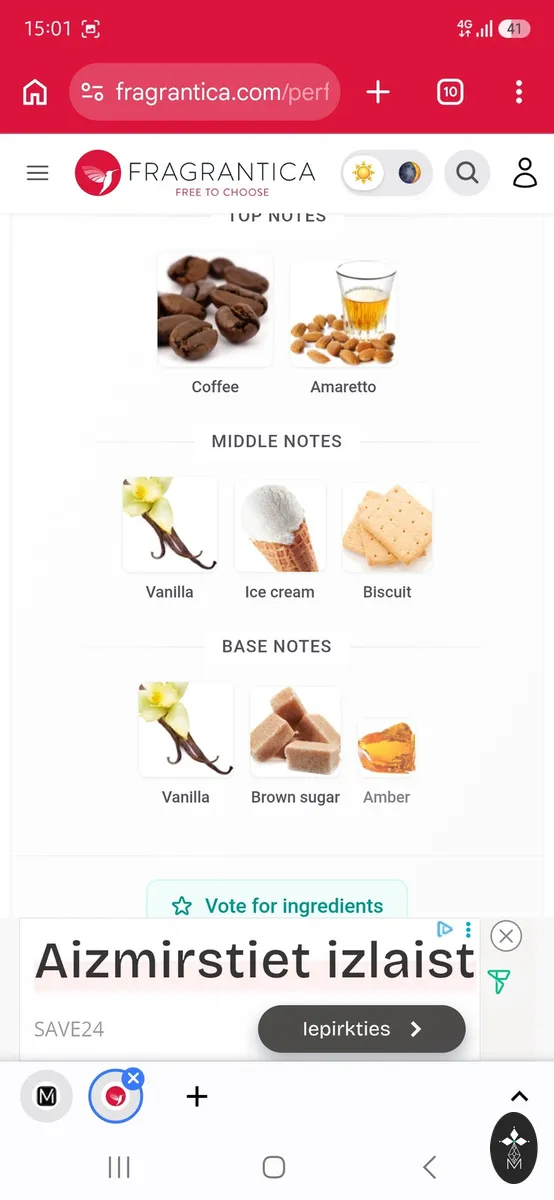The height and width of the screenshot is (1200, 554).
Task: Toggle the light and dark theme switch
Action: (386, 173)
